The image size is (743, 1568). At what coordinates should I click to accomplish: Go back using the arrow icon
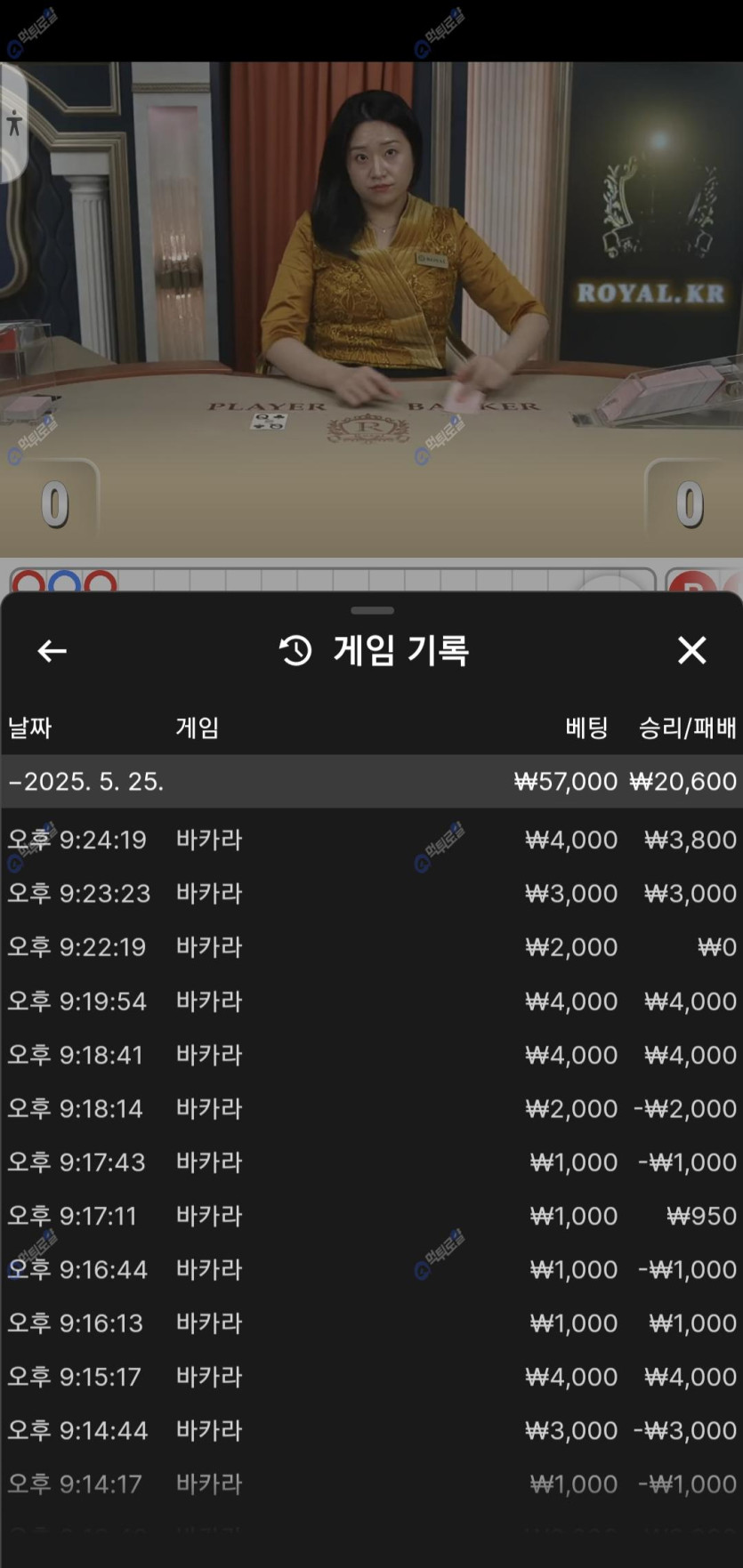[x=52, y=651]
